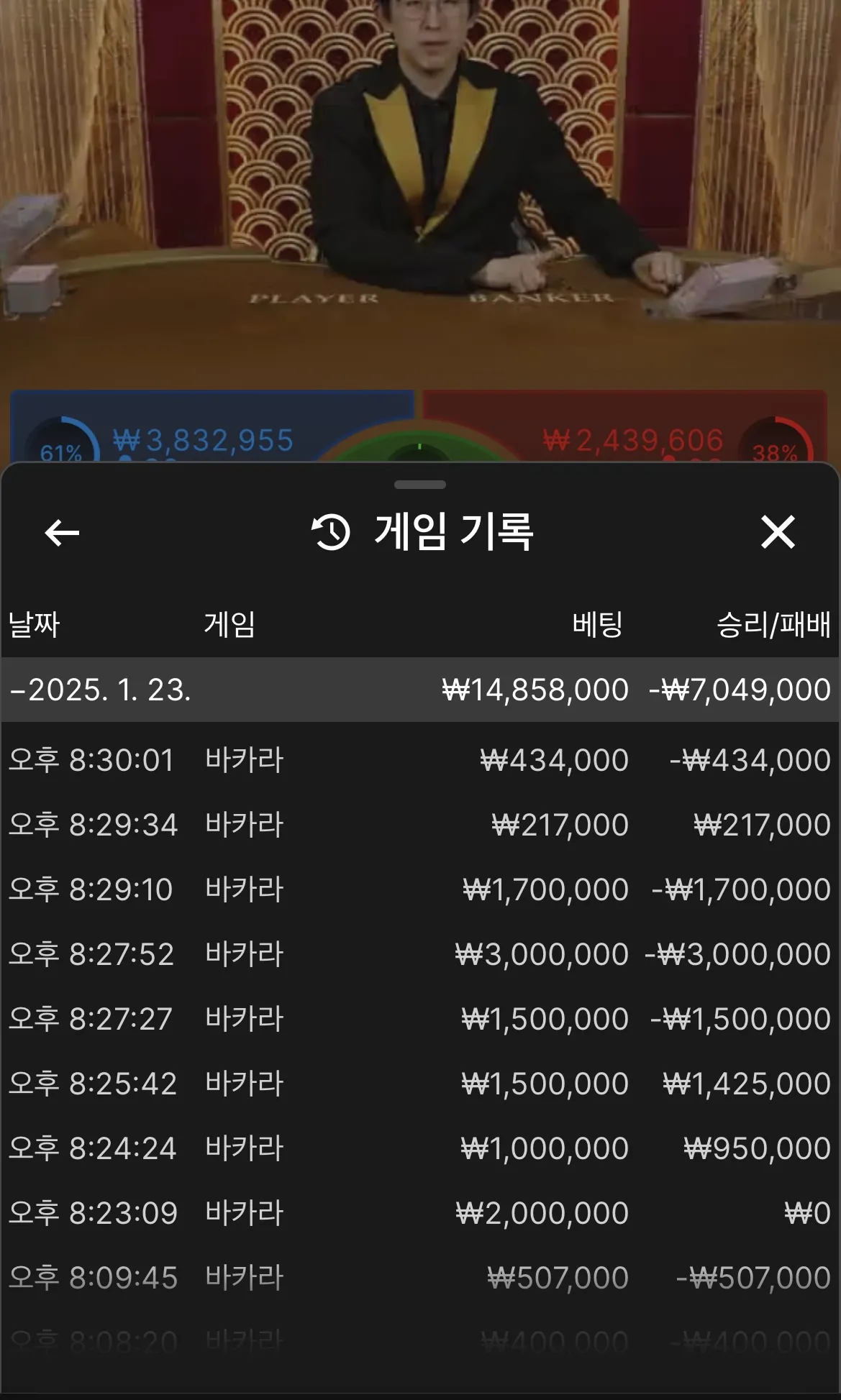This screenshot has height=1400, width=841.
Task: Open the 오후 8:24:24 바카라 record
Action: (x=420, y=1148)
